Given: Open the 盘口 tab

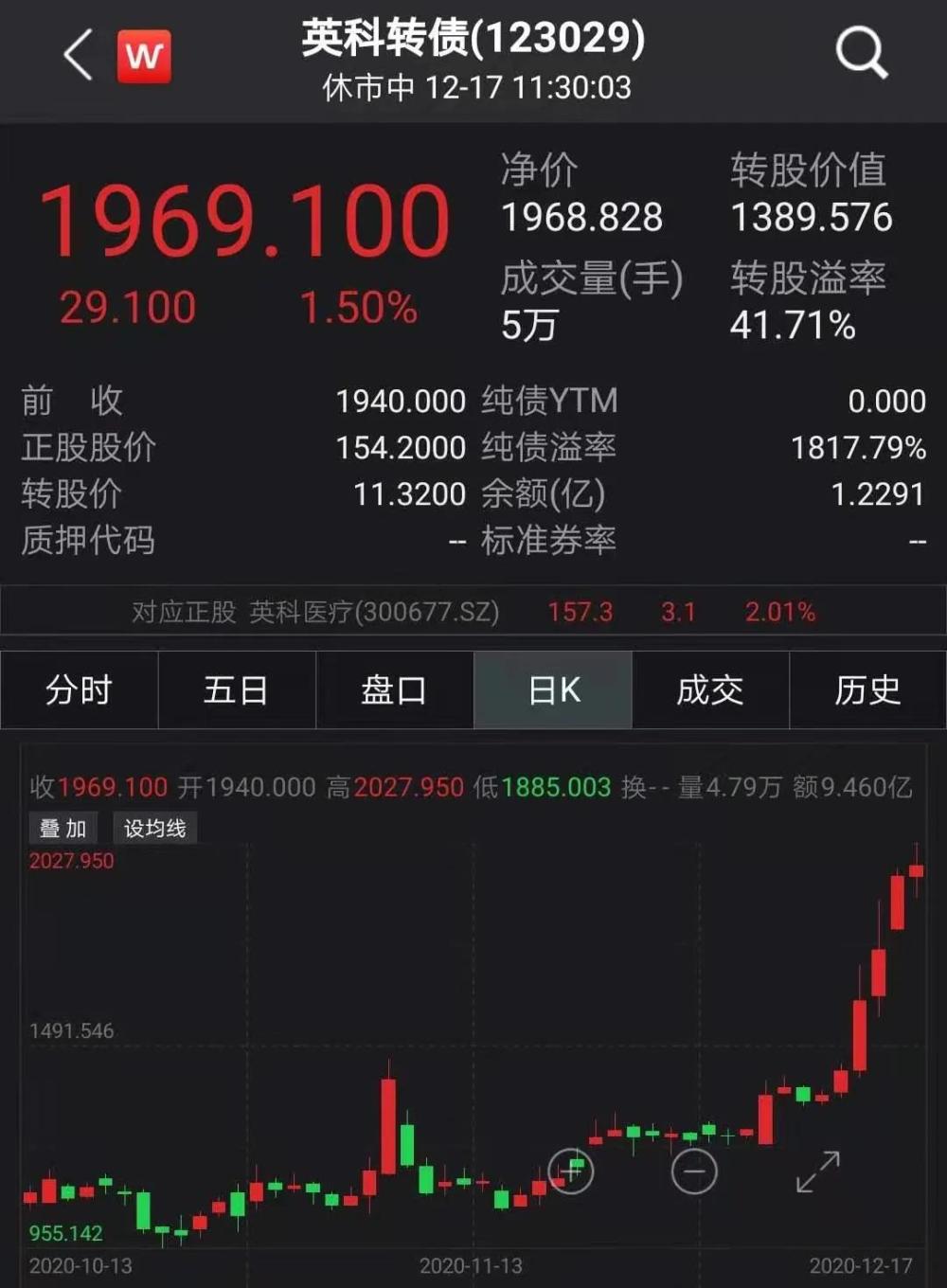Looking at the screenshot, I should point(394,690).
